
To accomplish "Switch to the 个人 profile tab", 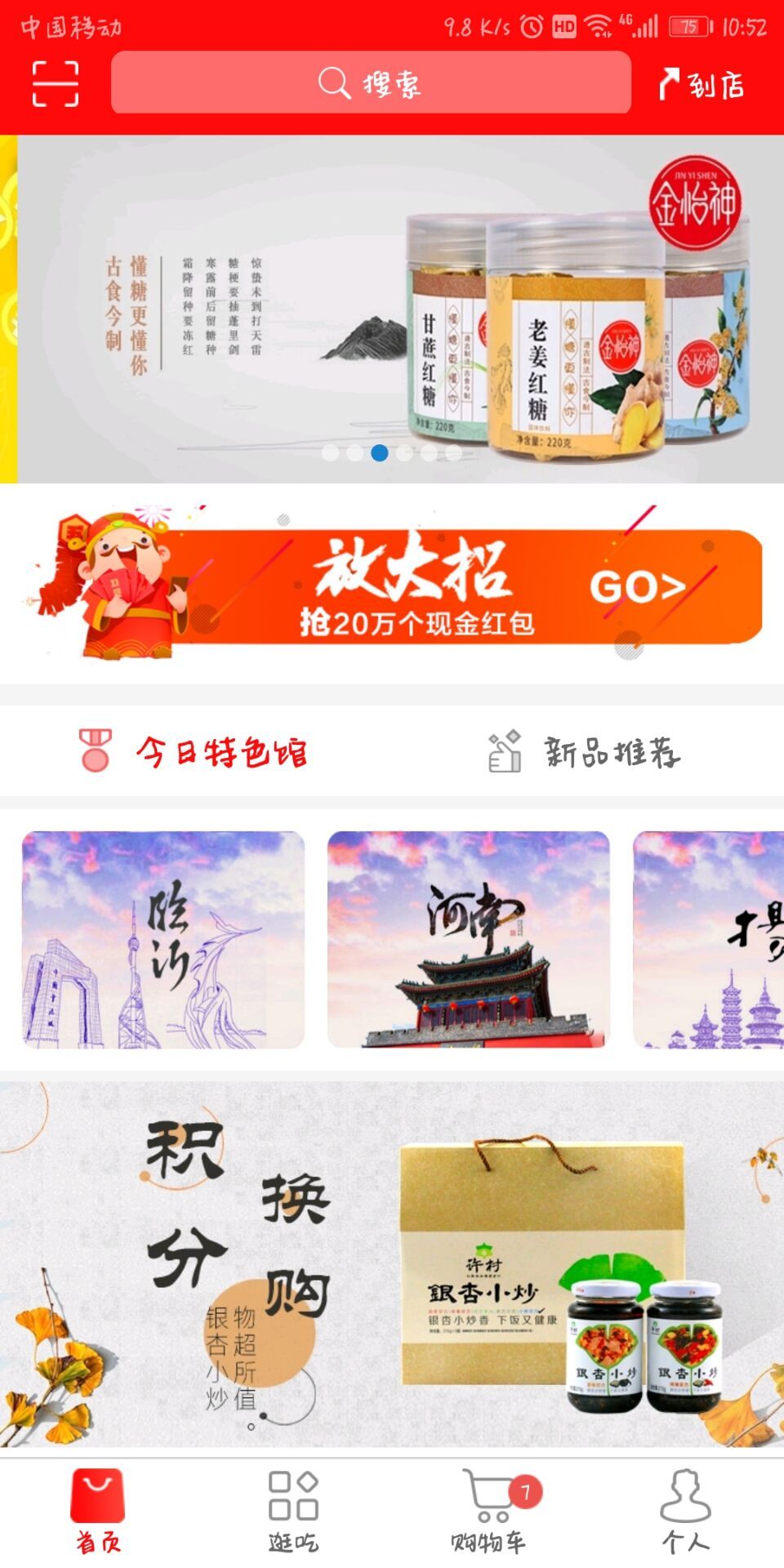I will (685, 1511).
